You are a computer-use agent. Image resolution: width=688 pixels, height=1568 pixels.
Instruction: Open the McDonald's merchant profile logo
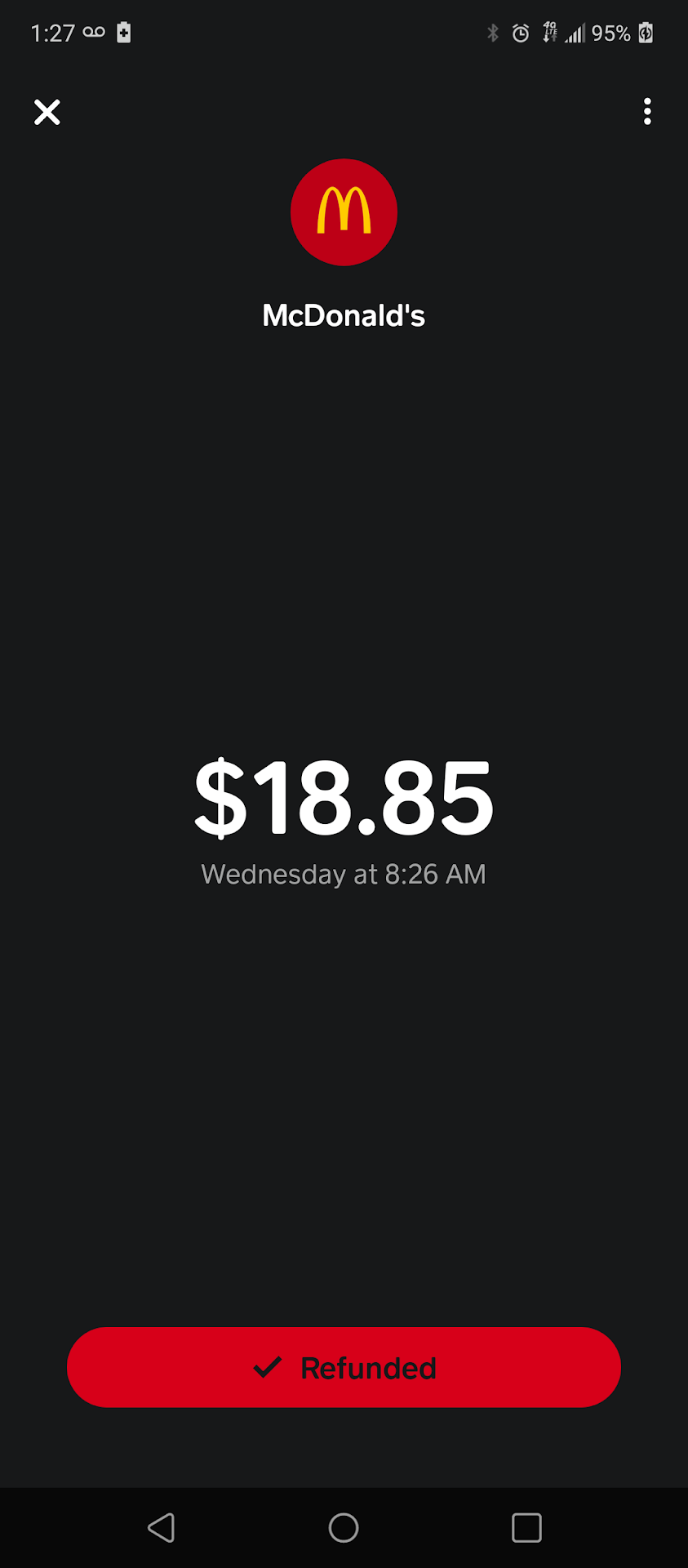[x=344, y=212]
